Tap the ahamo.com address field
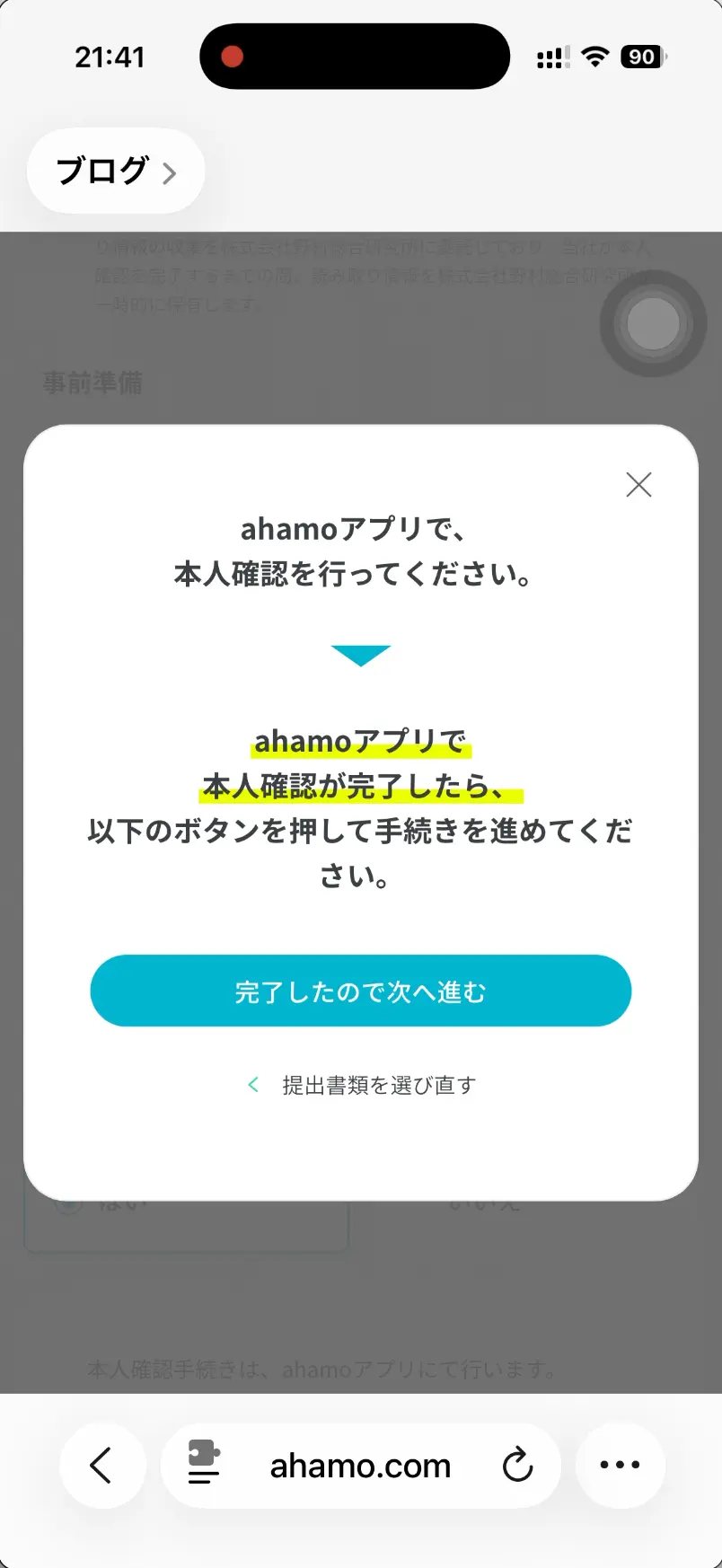The width and height of the screenshot is (722, 1568). 360,1465
